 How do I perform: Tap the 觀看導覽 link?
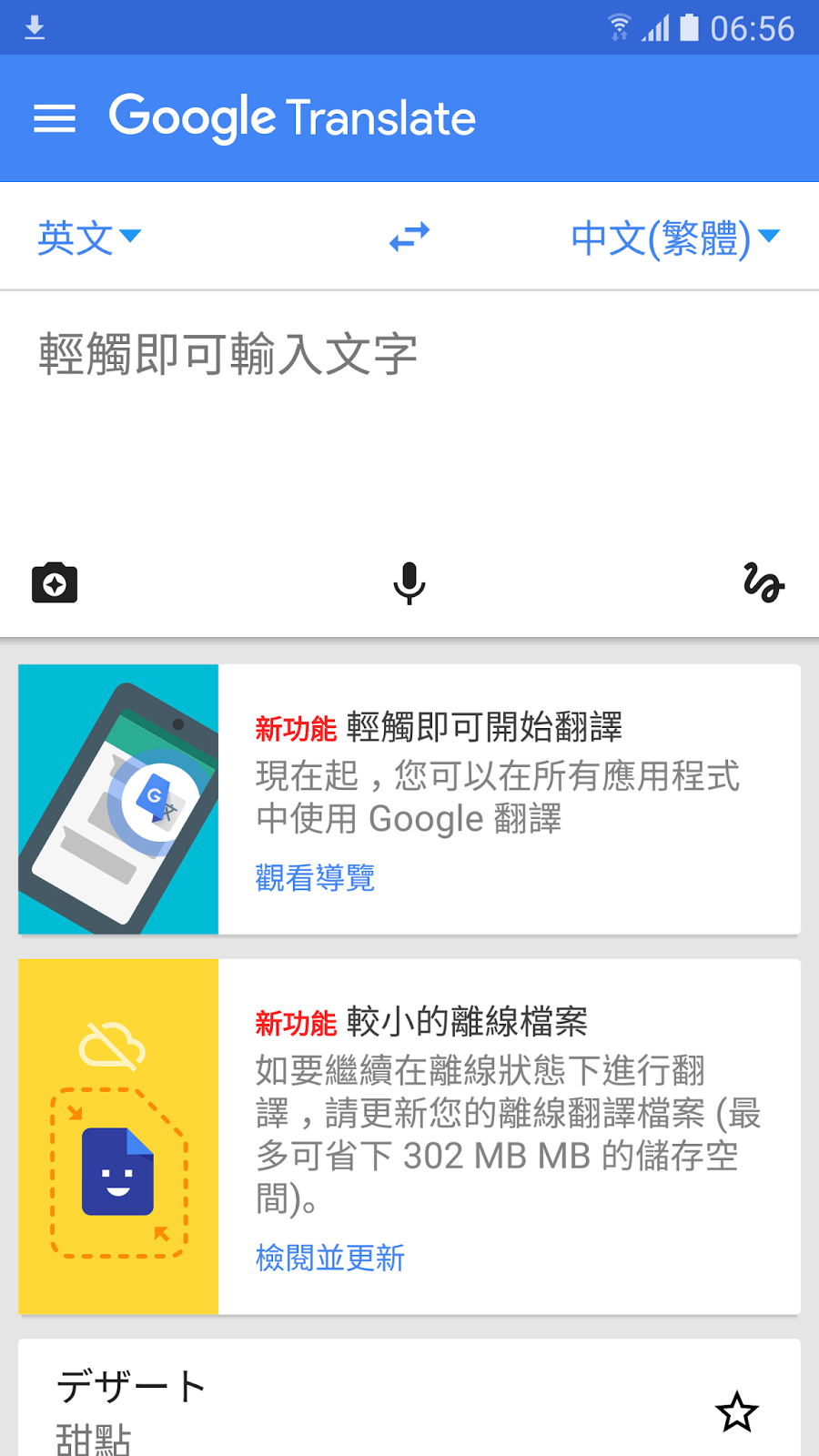coord(315,878)
